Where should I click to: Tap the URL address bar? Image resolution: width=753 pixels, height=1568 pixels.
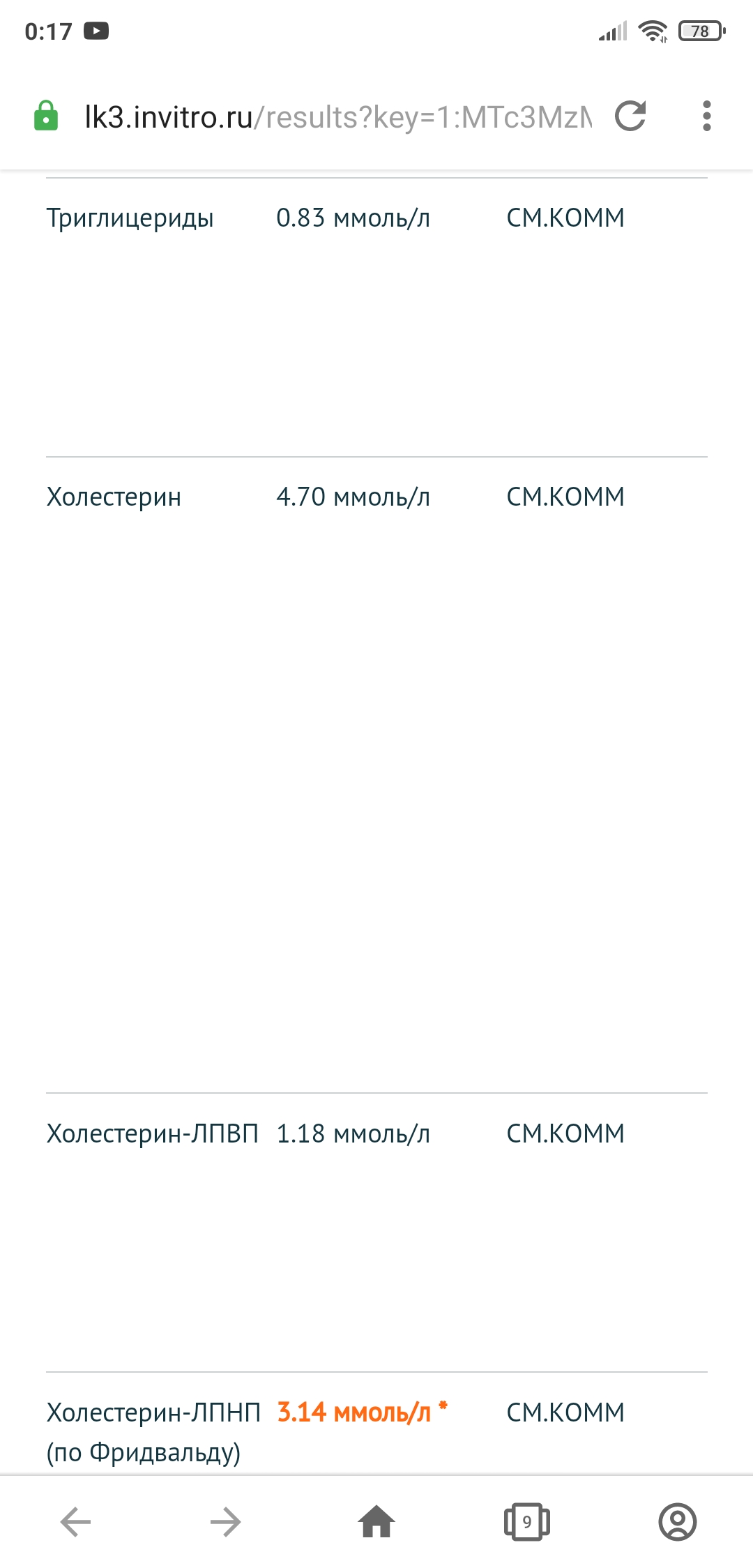(x=337, y=117)
